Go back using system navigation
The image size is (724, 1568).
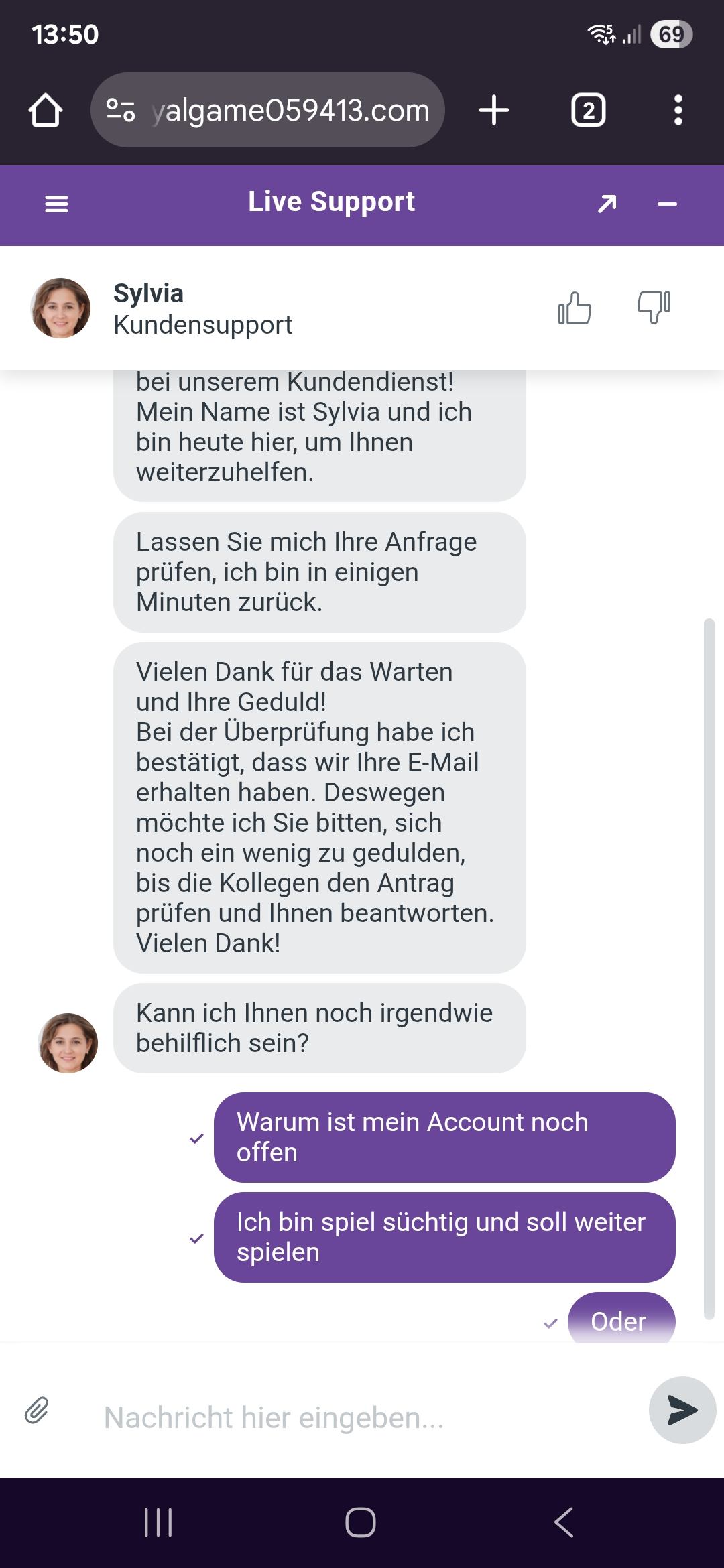(564, 1522)
